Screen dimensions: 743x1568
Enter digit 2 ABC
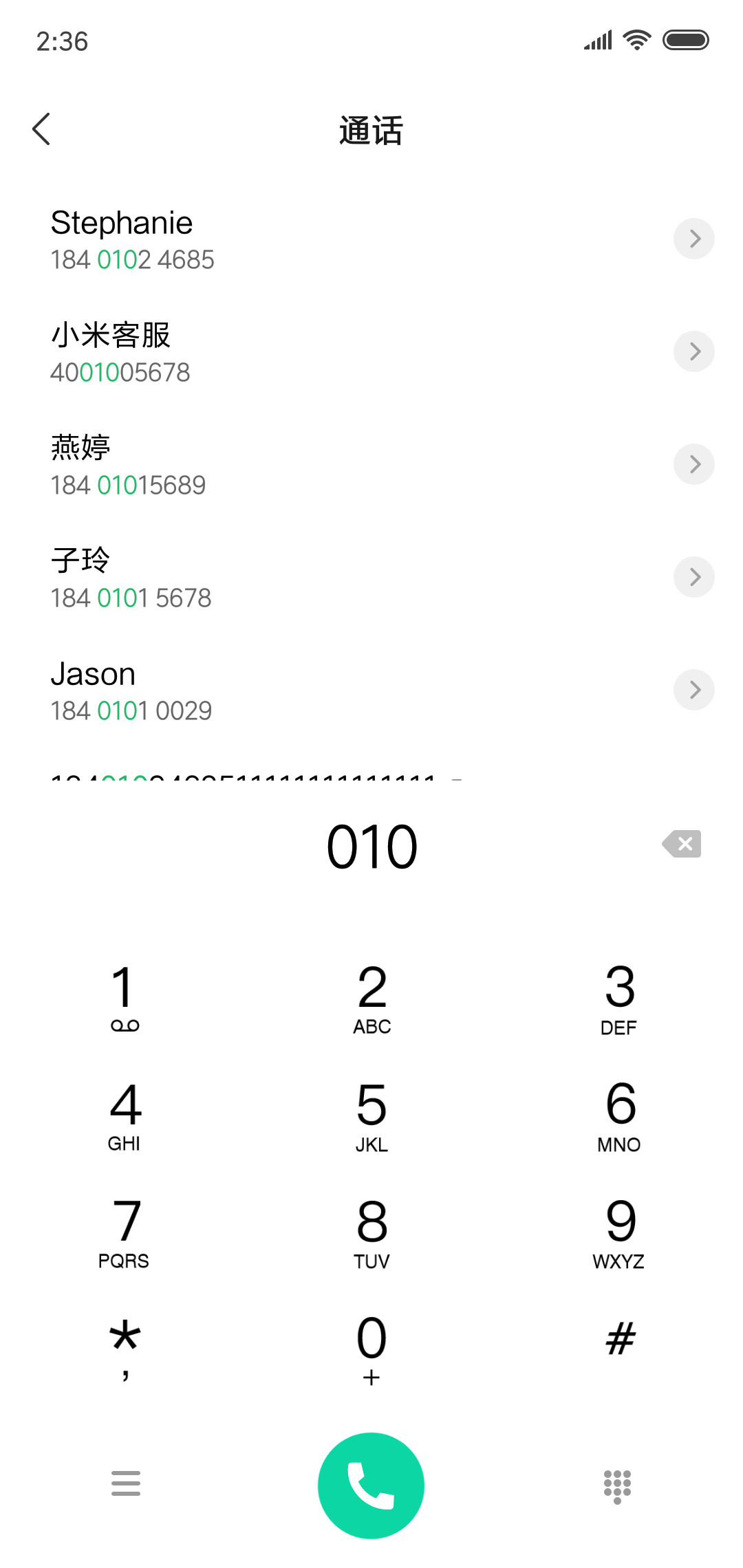pos(371,998)
